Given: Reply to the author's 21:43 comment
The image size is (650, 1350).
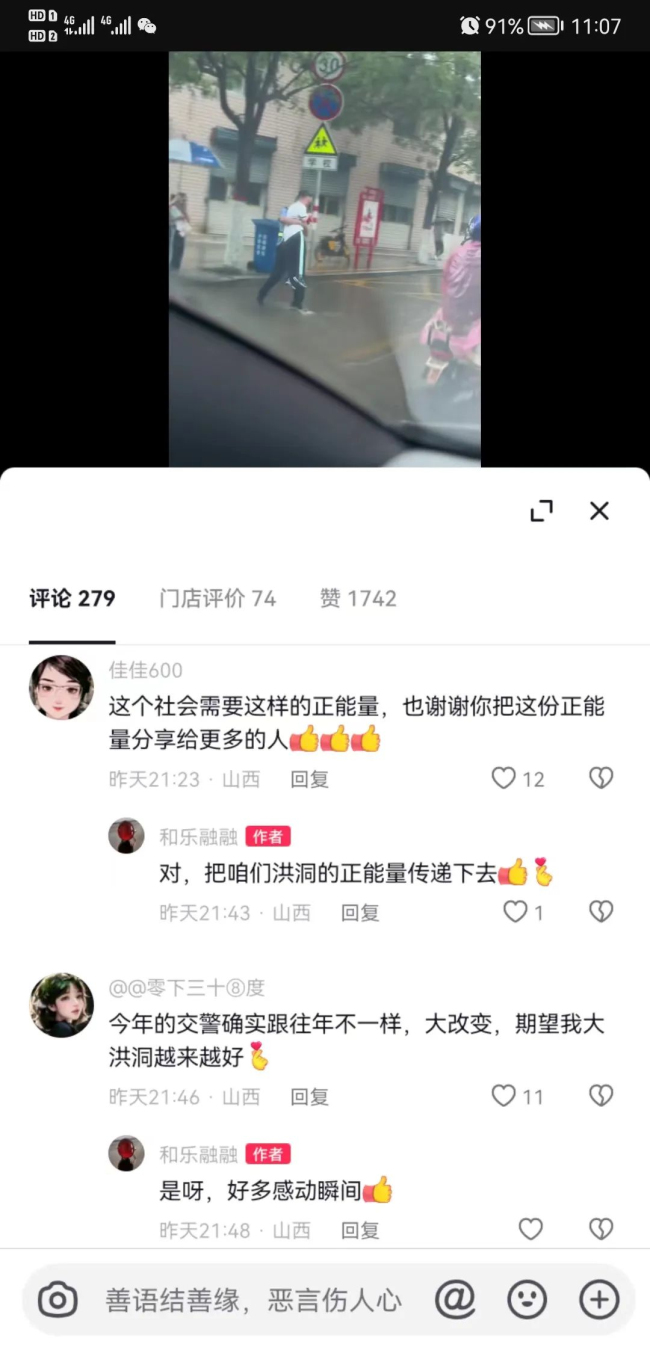Looking at the screenshot, I should point(360,912).
